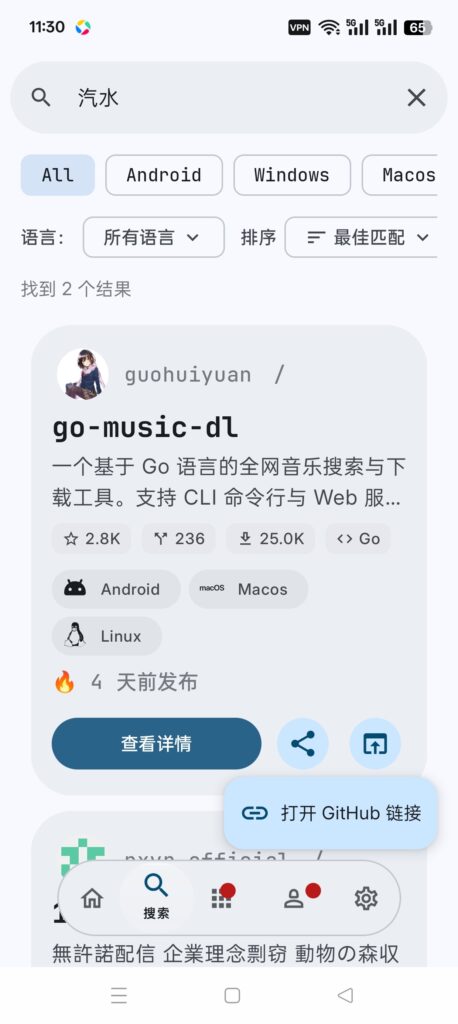This screenshot has height=1024, width=458.
Task: Open the settings gear tab
Action: coord(366,899)
